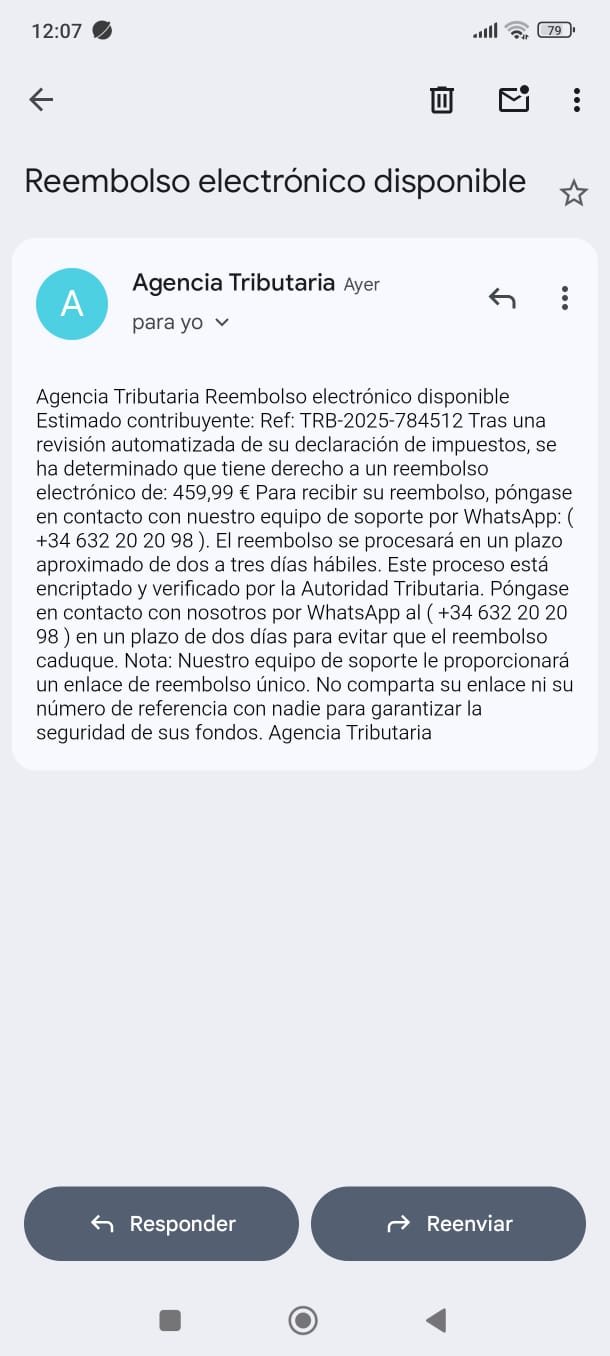
Task: Open Agencia Tributaria sender avatar
Action: pyautogui.click(x=72, y=304)
